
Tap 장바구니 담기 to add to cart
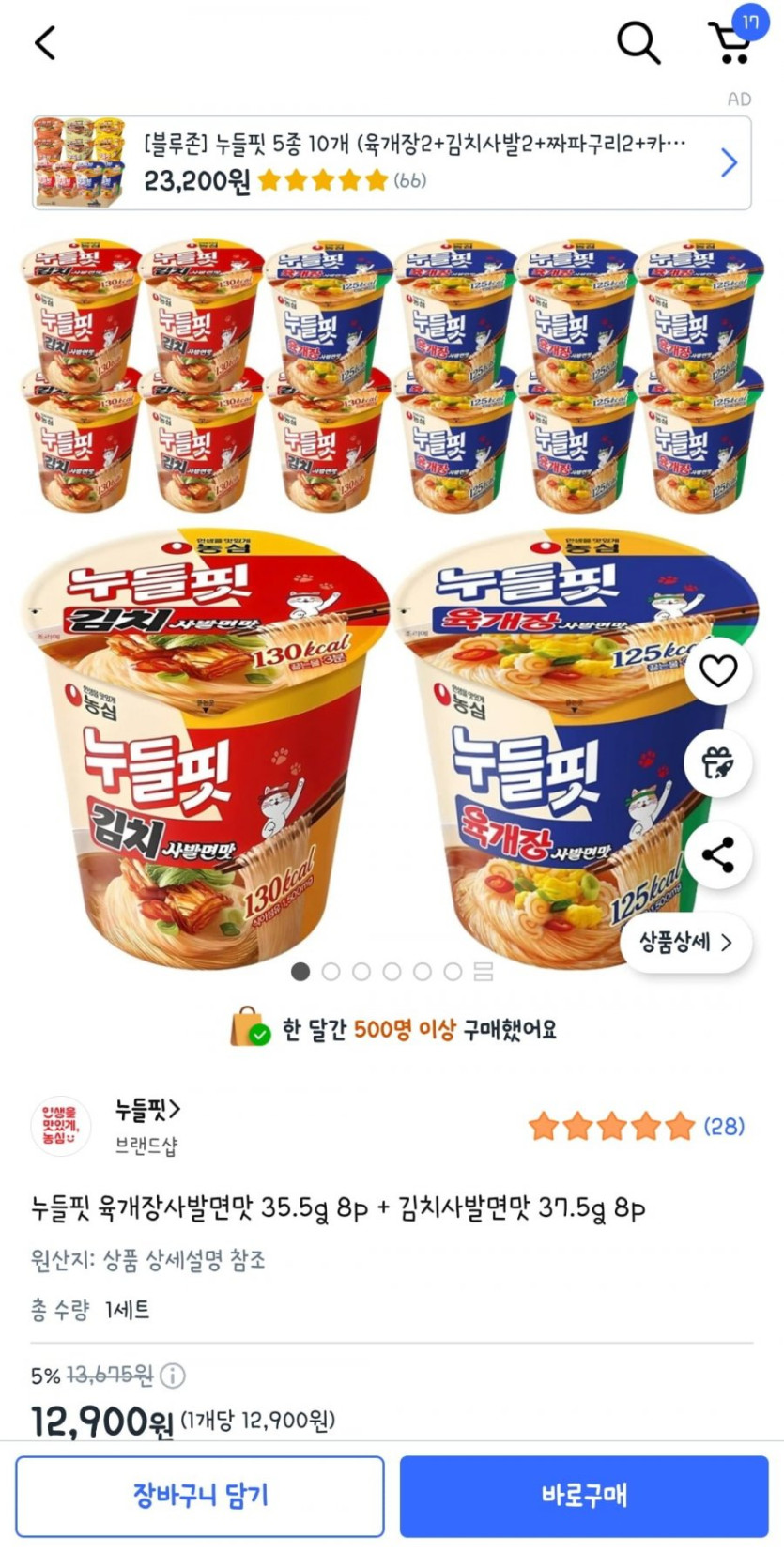click(200, 1496)
